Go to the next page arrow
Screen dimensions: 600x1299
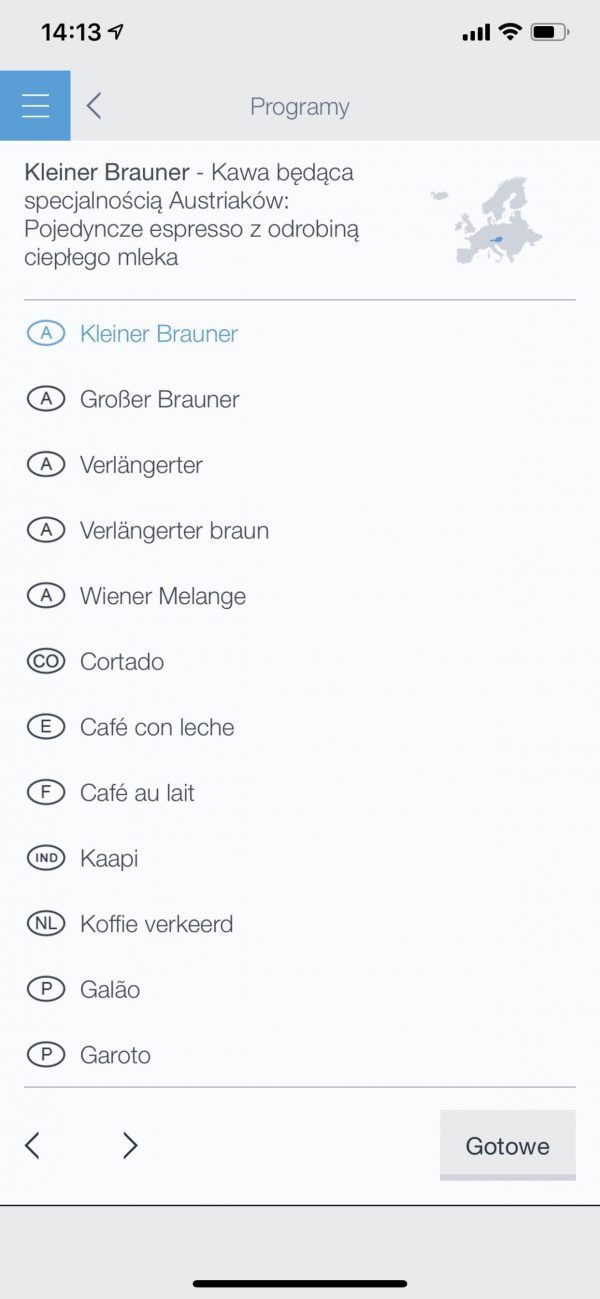click(130, 1145)
